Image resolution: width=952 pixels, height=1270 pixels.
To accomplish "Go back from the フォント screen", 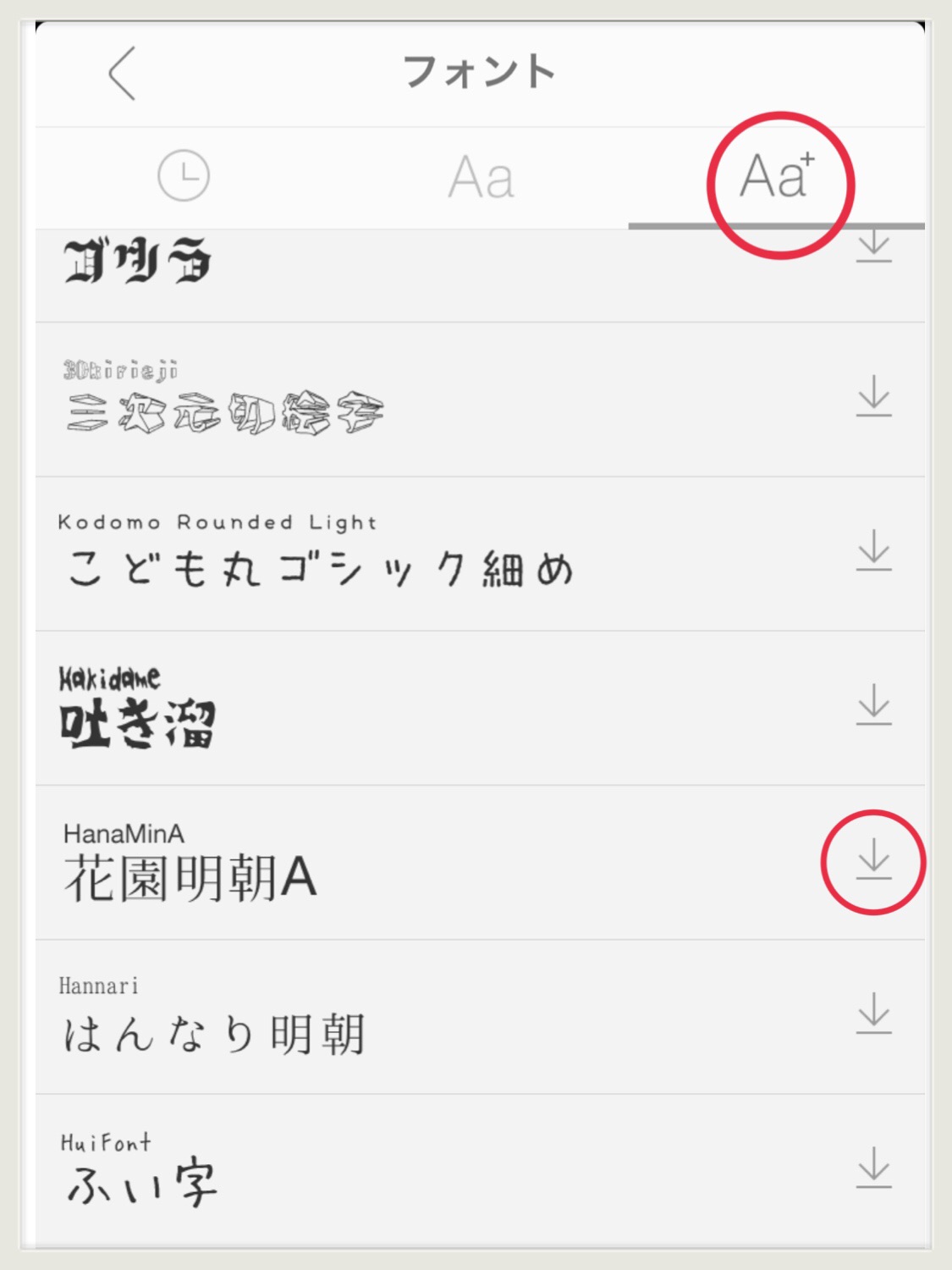I will click(x=123, y=73).
